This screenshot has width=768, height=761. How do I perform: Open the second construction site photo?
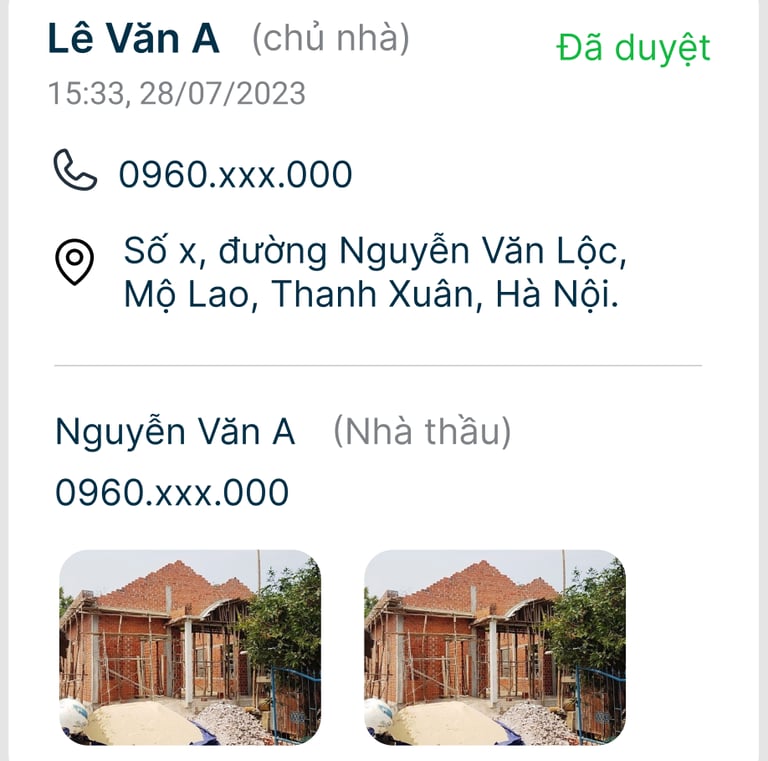point(495,647)
